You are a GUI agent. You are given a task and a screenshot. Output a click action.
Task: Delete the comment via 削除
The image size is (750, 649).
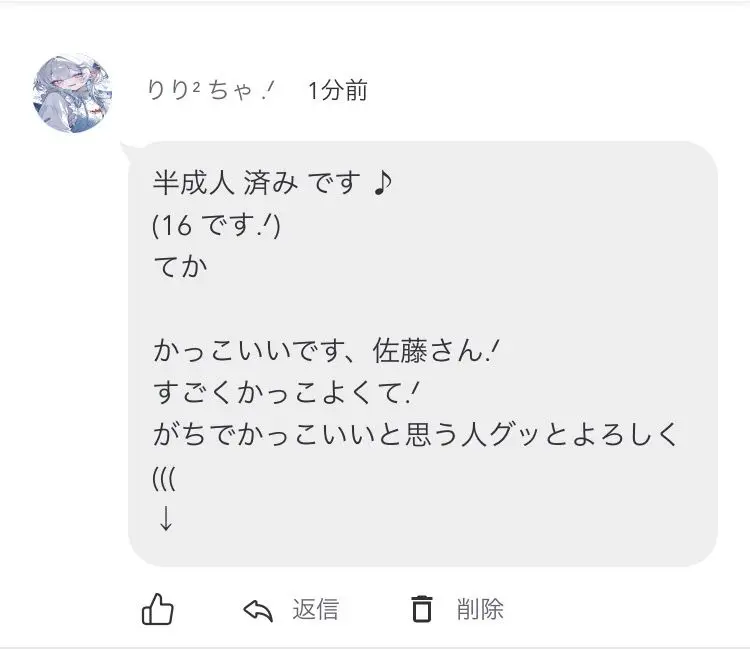coord(457,609)
